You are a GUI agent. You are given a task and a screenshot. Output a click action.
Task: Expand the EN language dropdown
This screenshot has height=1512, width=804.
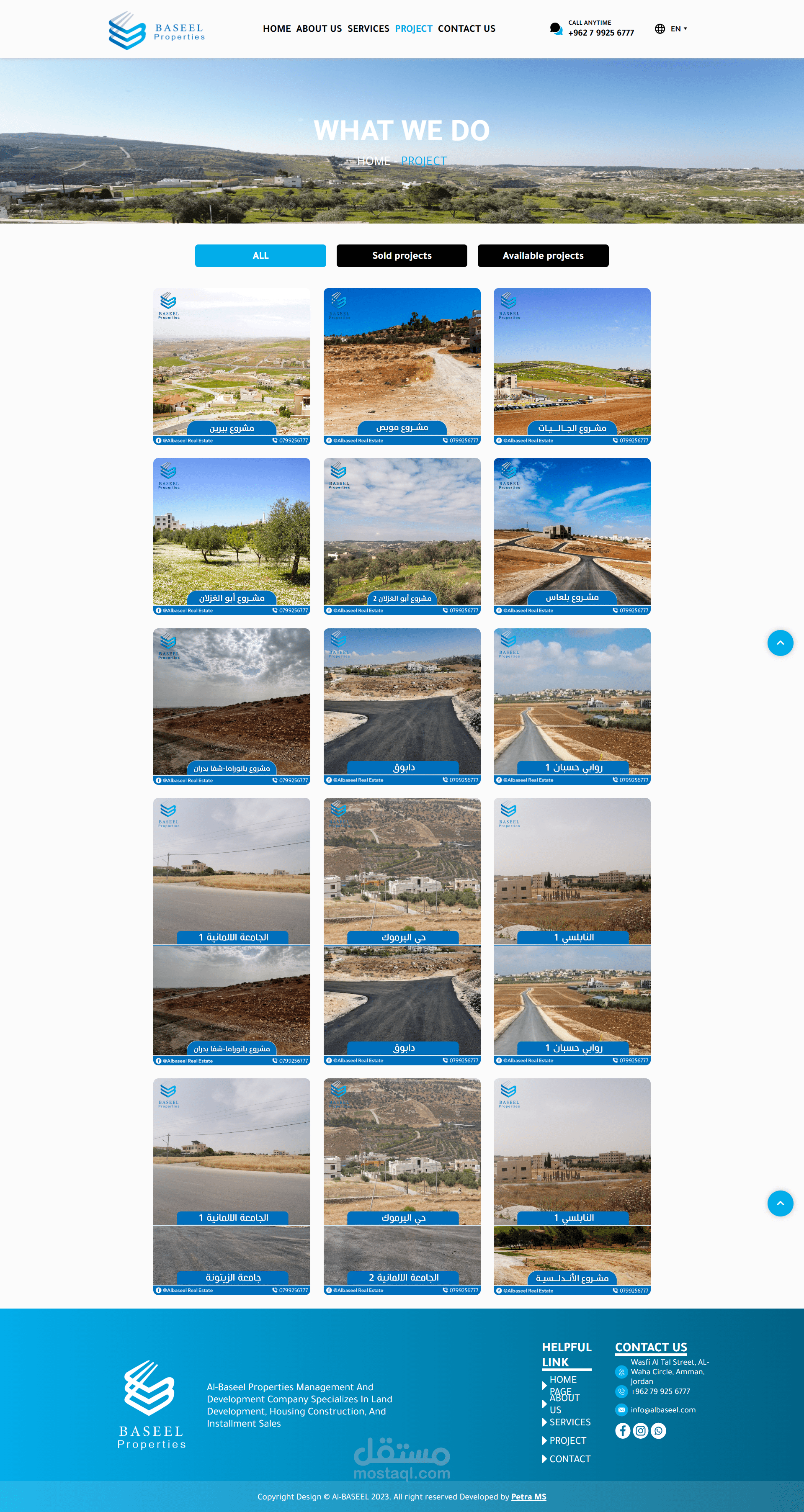tap(671, 29)
